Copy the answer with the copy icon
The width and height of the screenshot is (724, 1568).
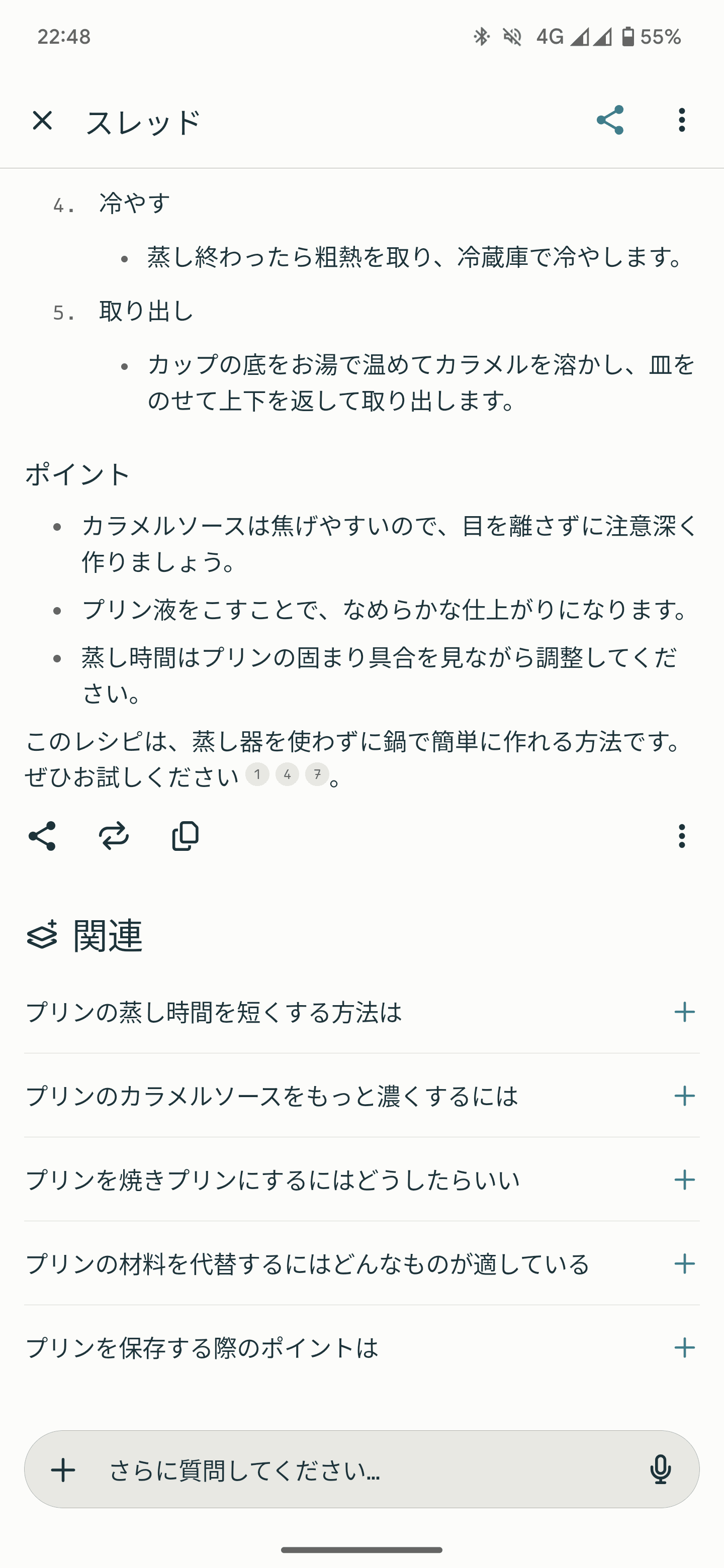point(185,836)
